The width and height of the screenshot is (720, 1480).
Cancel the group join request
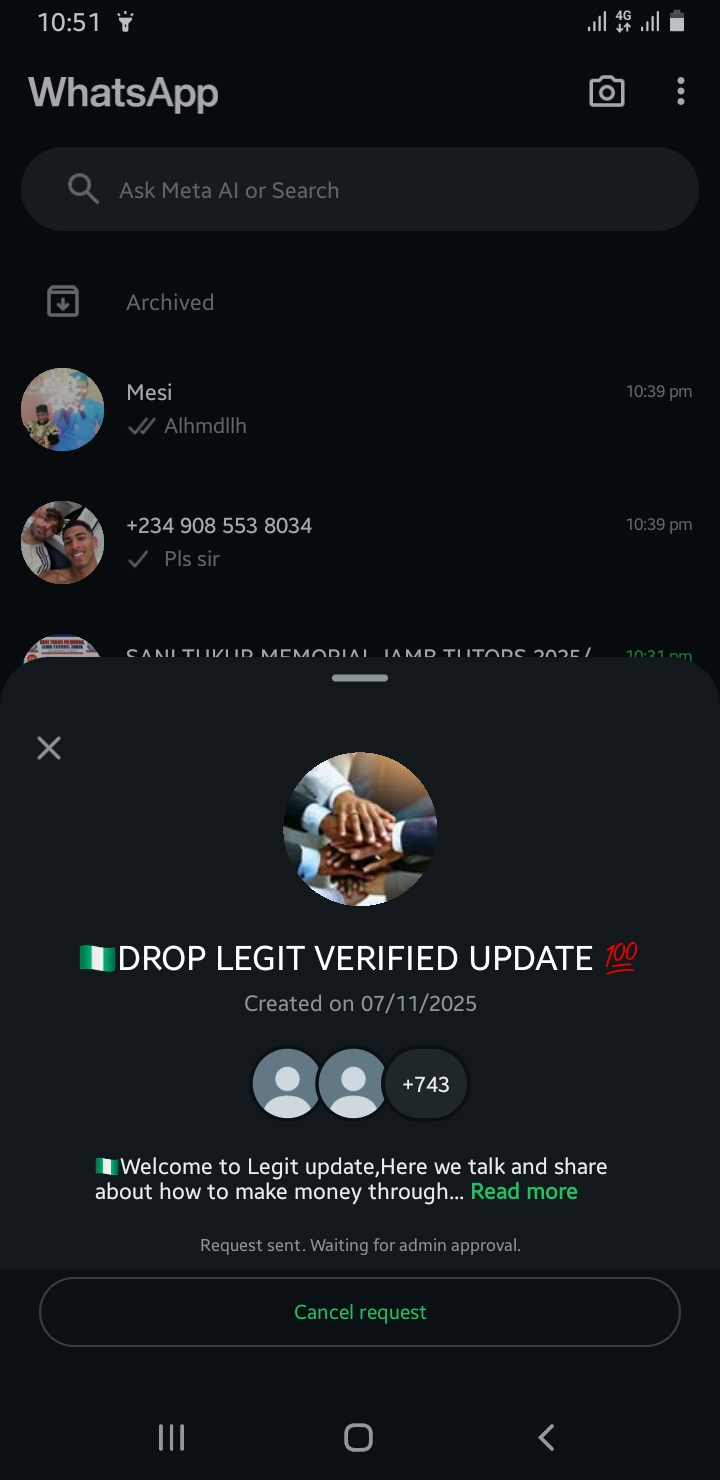360,1312
